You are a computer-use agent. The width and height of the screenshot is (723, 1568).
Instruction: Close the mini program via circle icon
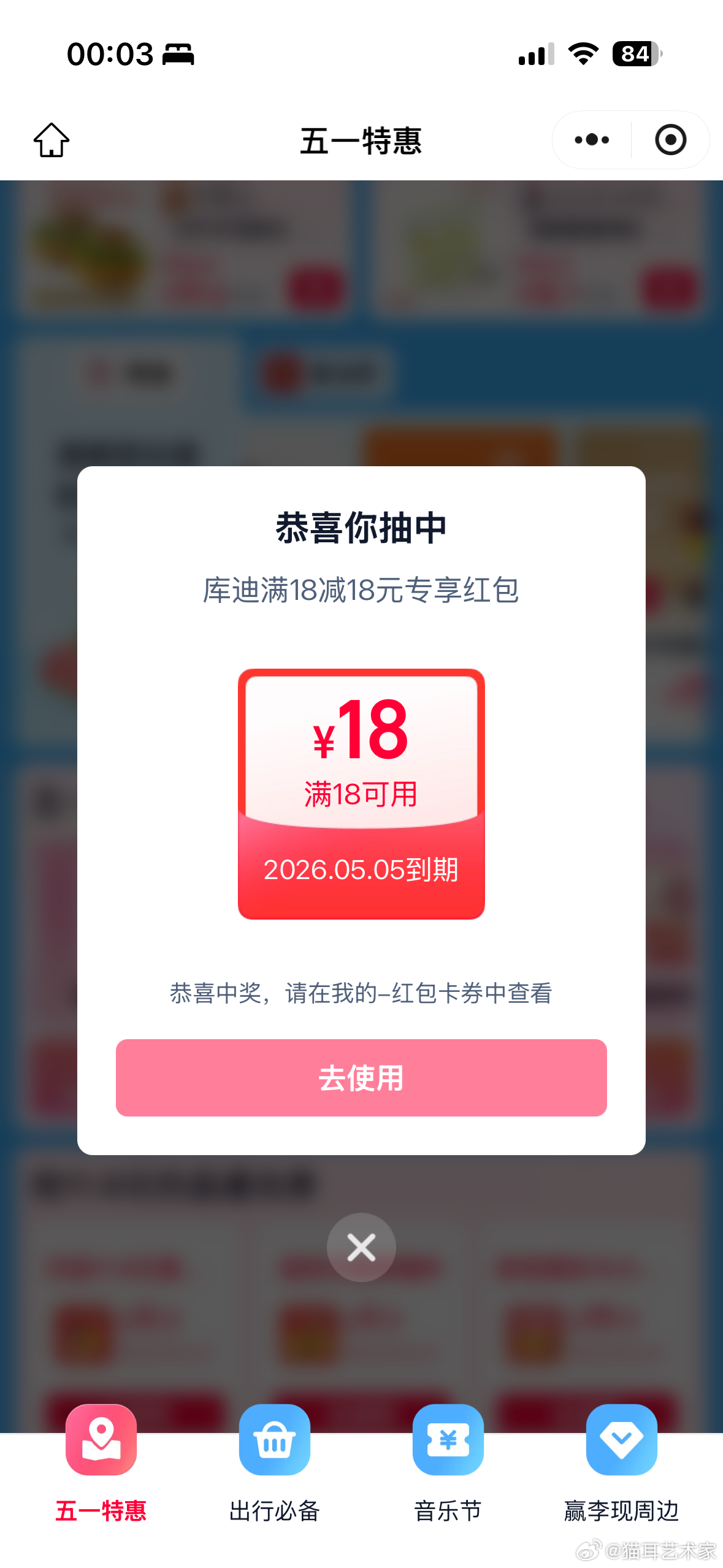point(670,140)
